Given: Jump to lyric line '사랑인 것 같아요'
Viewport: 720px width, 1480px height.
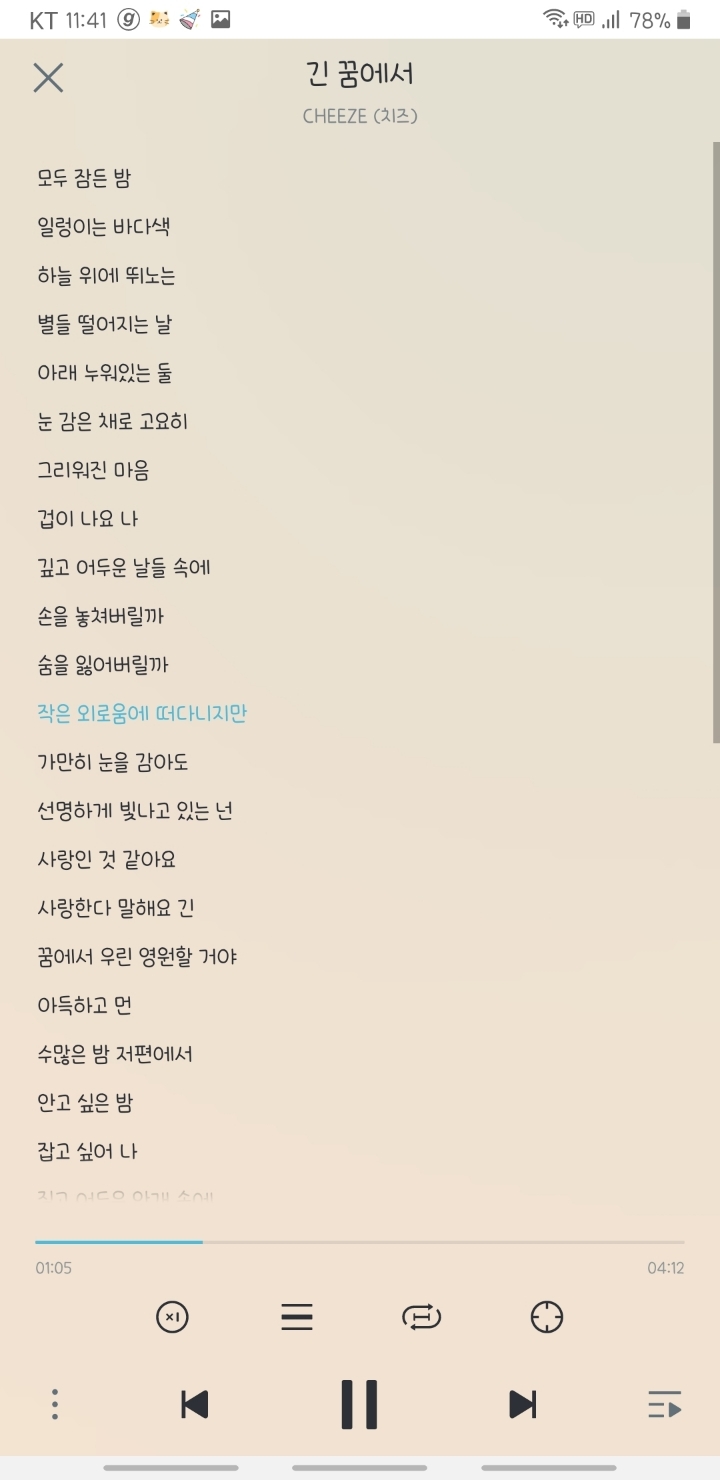Looking at the screenshot, I should (x=106, y=859).
